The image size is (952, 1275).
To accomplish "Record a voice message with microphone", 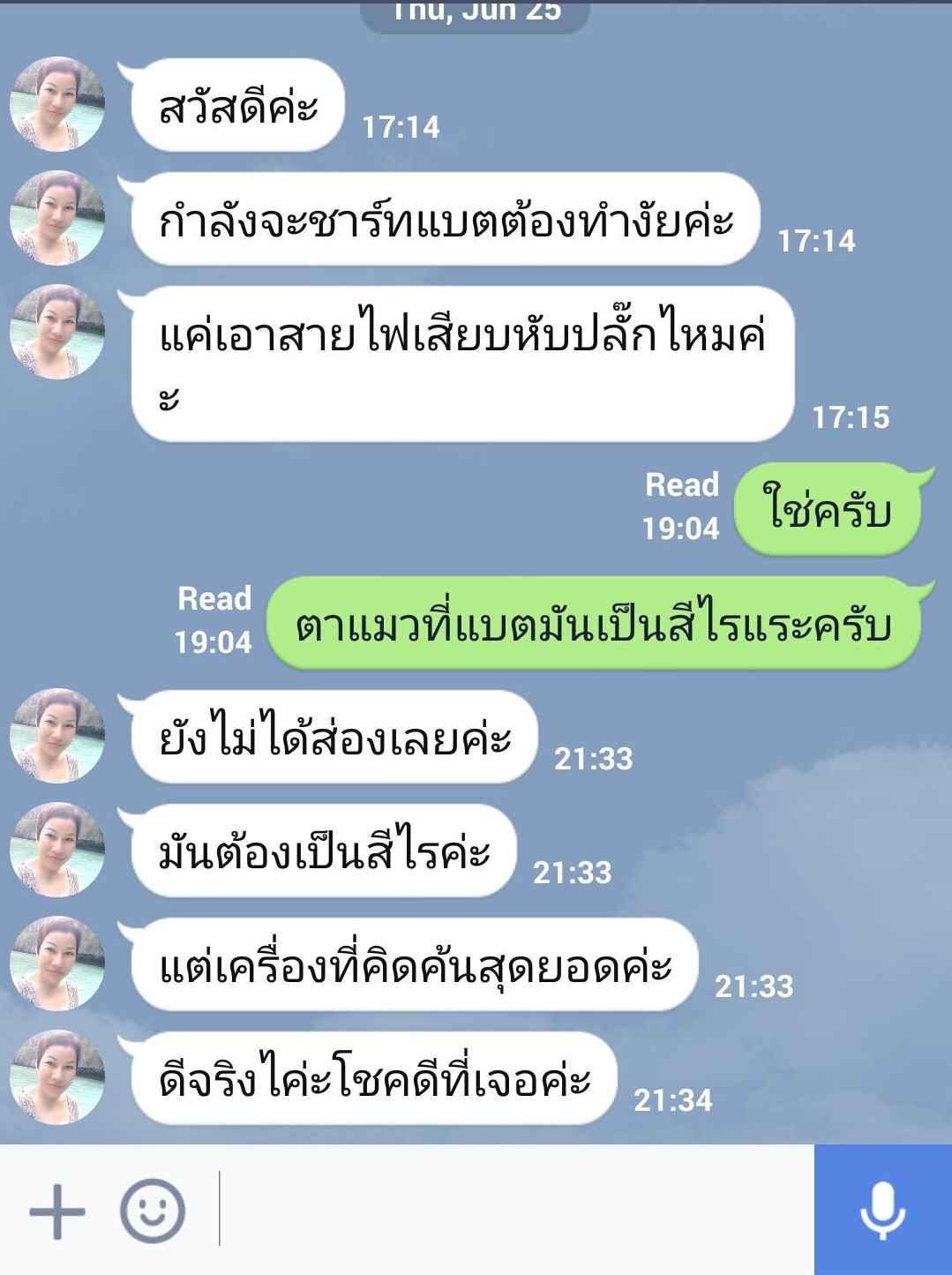I will (882, 1211).
